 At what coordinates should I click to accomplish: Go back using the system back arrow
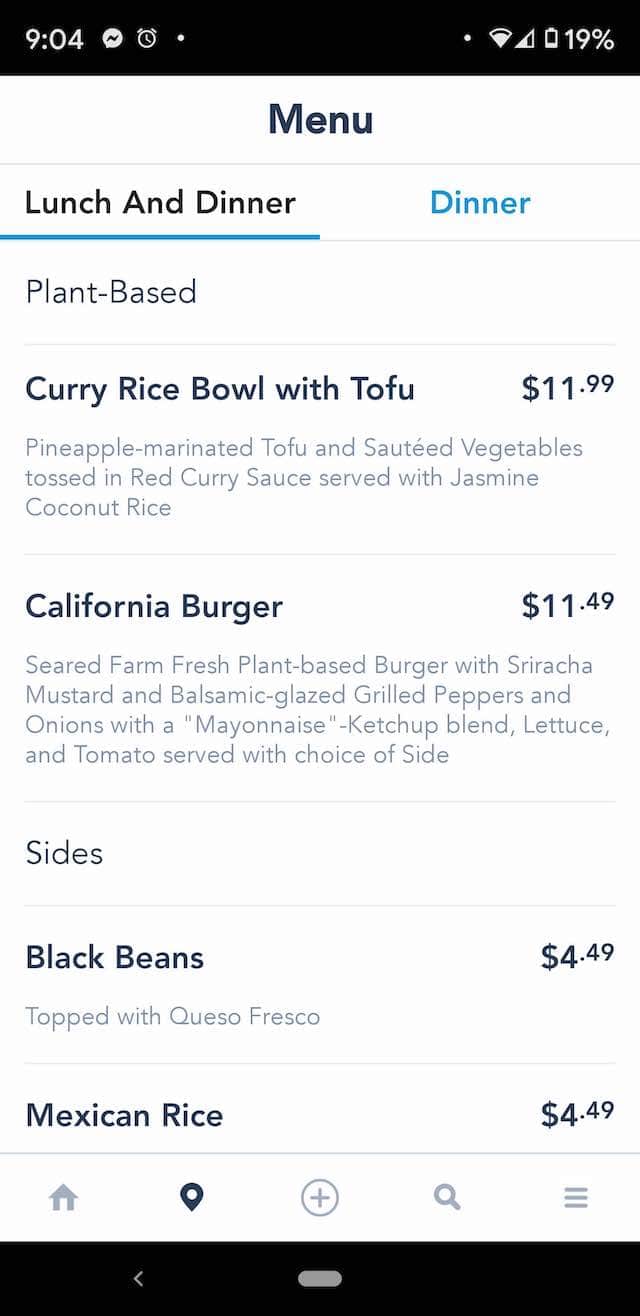[x=138, y=1278]
